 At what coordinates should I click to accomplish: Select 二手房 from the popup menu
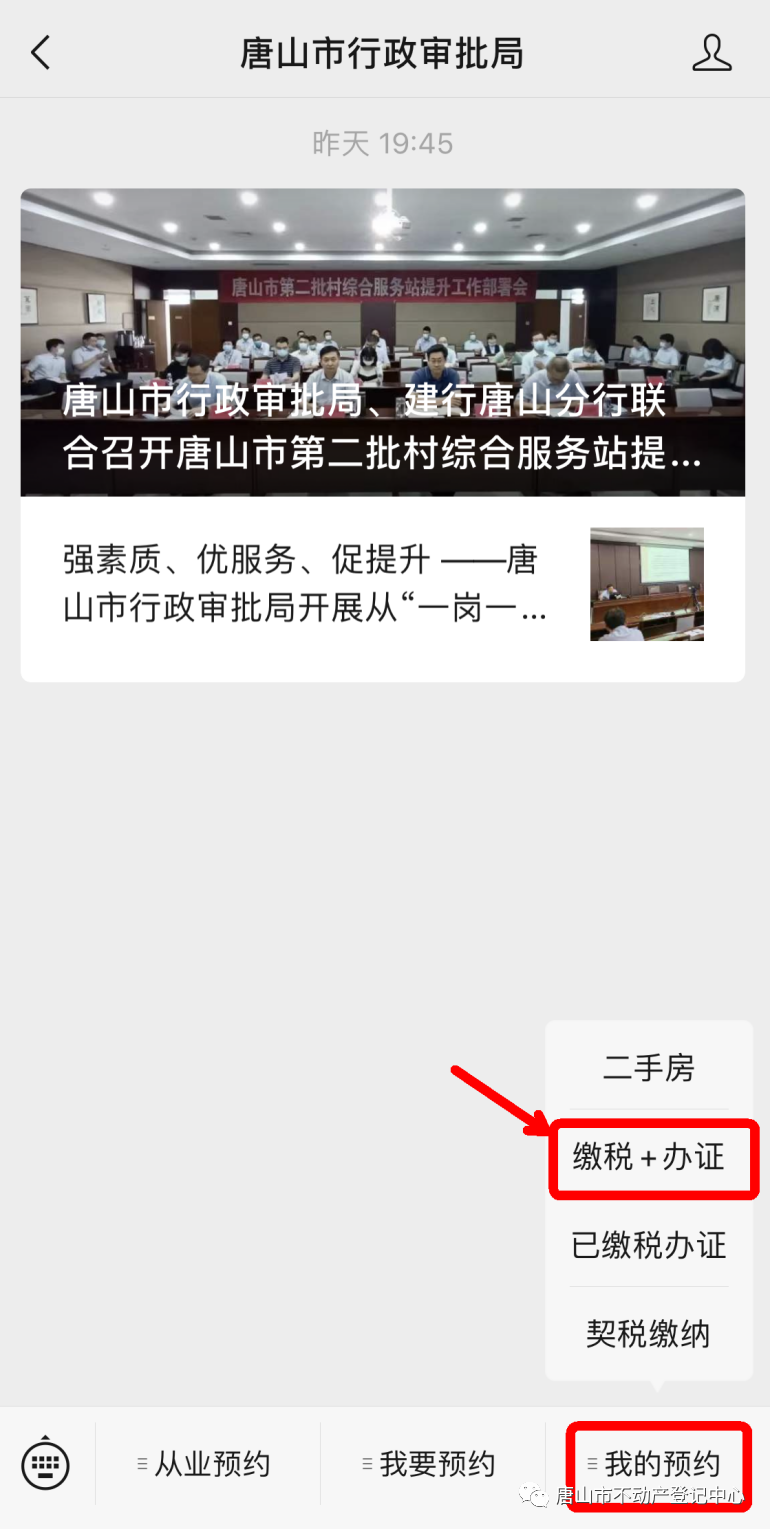[x=648, y=1069]
